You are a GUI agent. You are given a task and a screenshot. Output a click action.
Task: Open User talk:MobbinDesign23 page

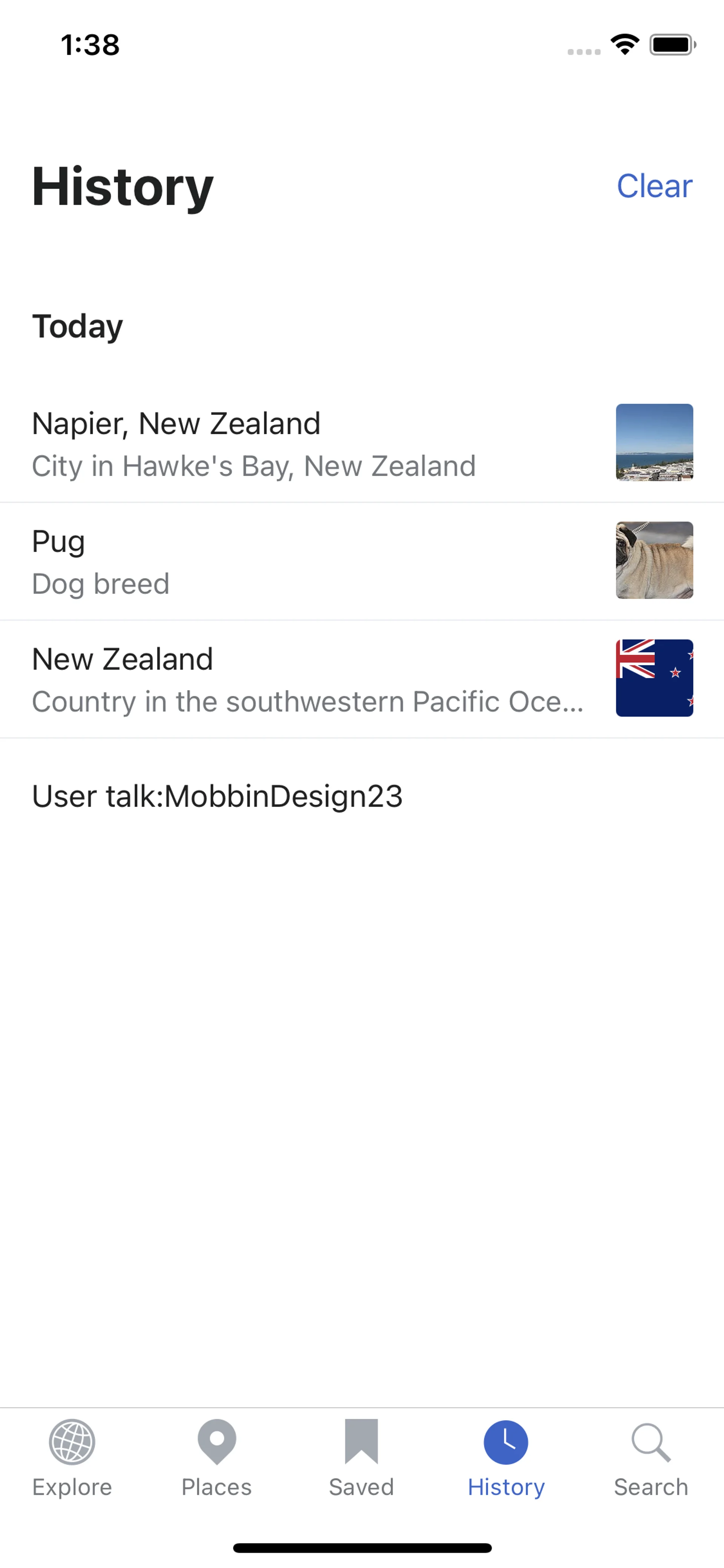pos(217,796)
